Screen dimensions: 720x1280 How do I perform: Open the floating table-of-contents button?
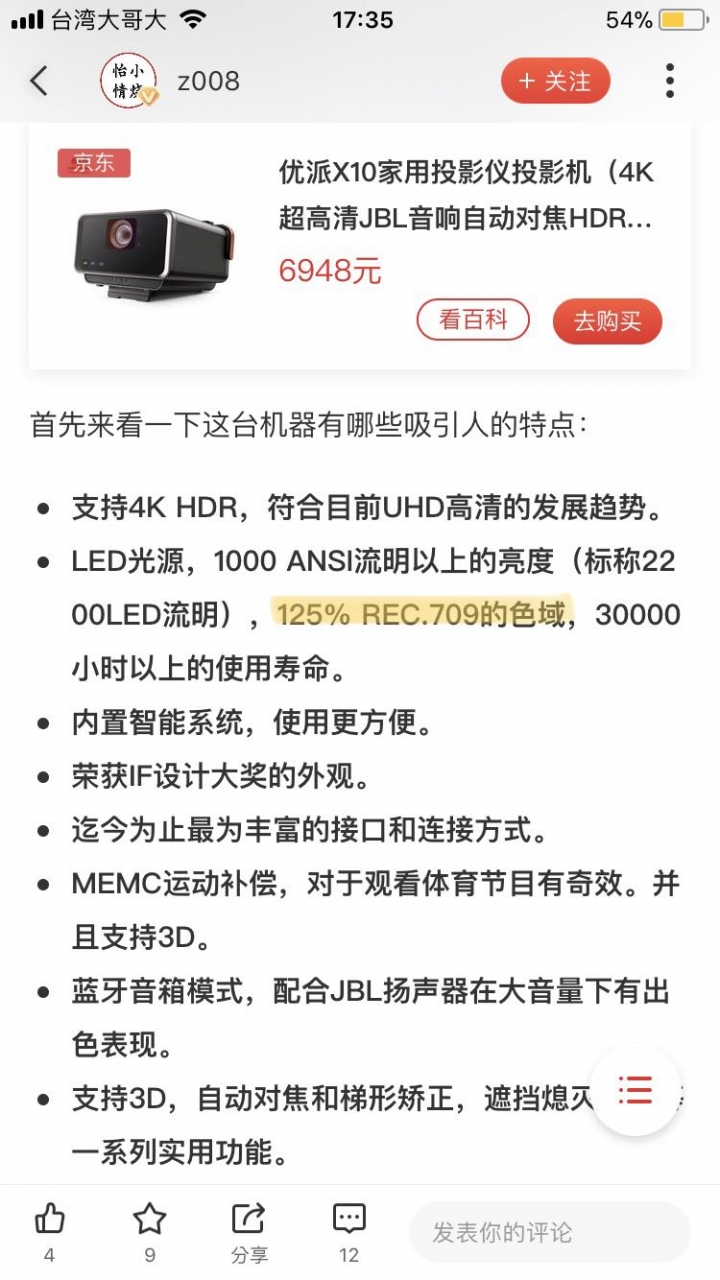(635, 1089)
